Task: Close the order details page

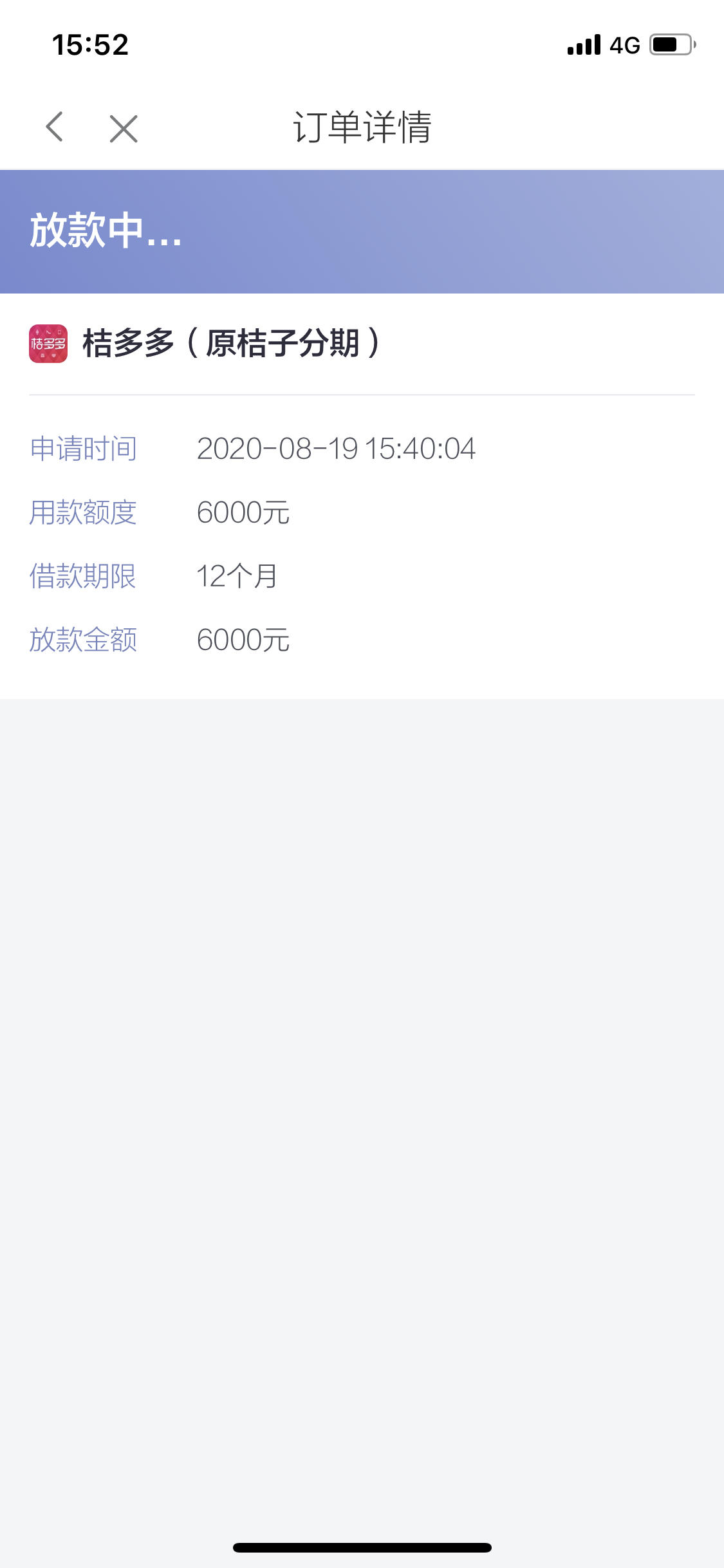Action: point(124,128)
